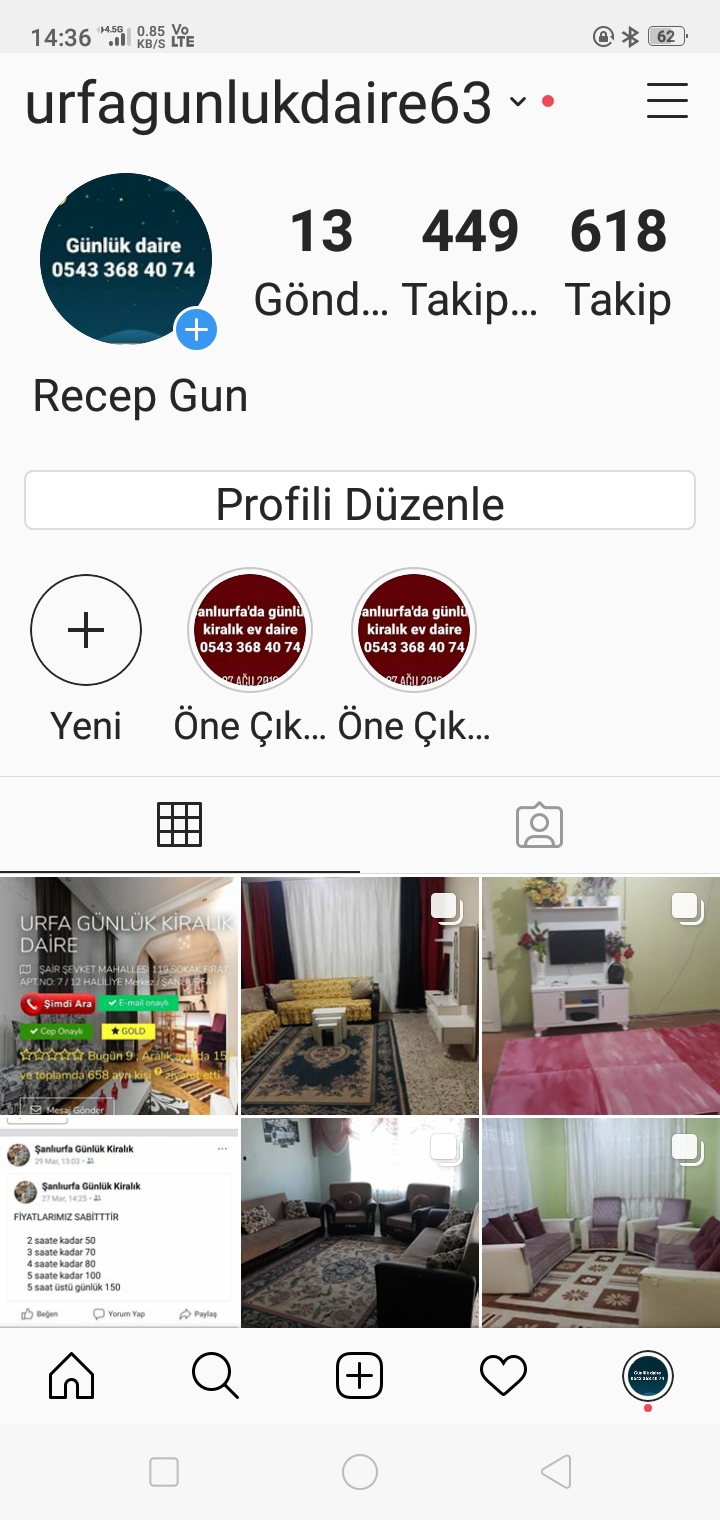720x1520 pixels.
Task: Open the post with the pink carpet
Action: click(x=601, y=996)
